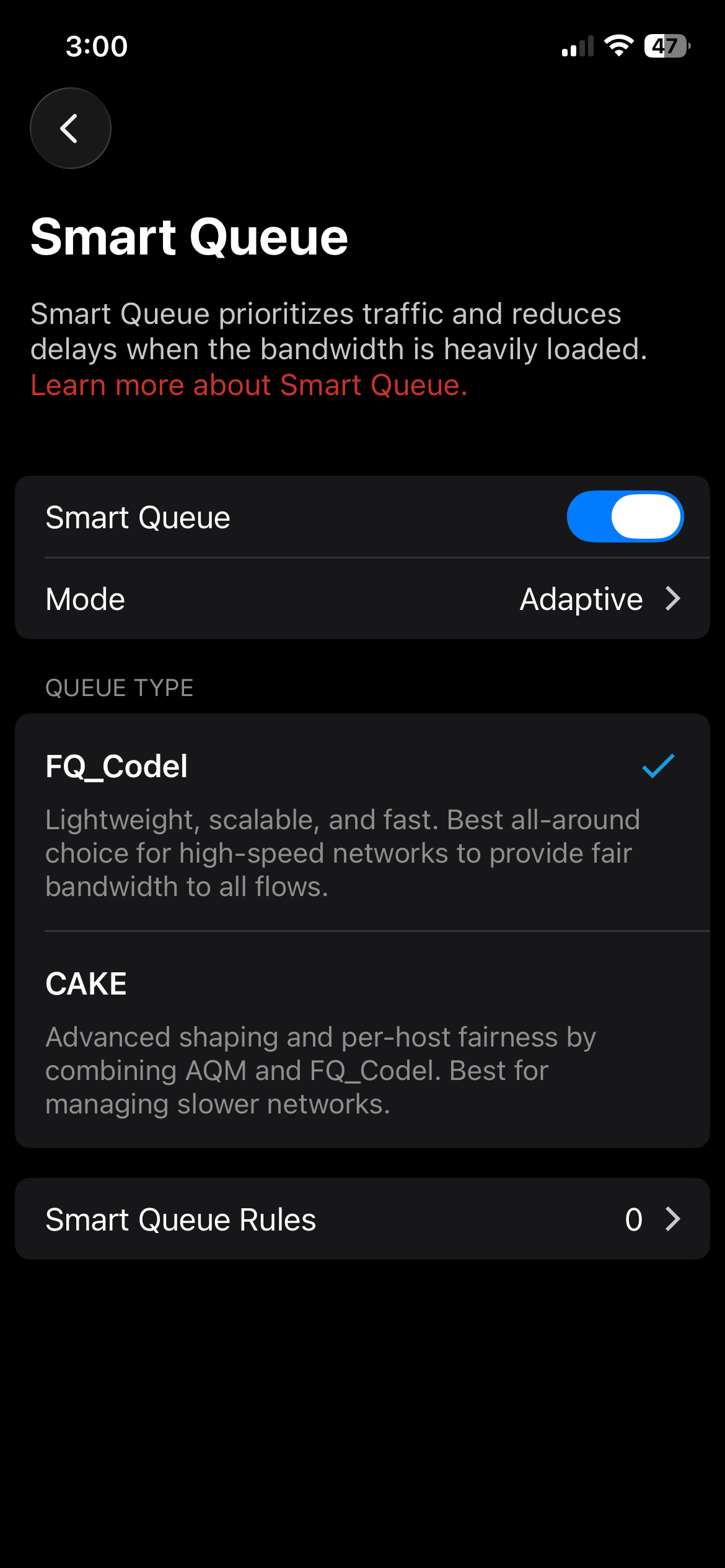Screen dimensions: 725x1568
Task: Tap the 0 count on Smart Queue Rules
Action: pos(634,1218)
